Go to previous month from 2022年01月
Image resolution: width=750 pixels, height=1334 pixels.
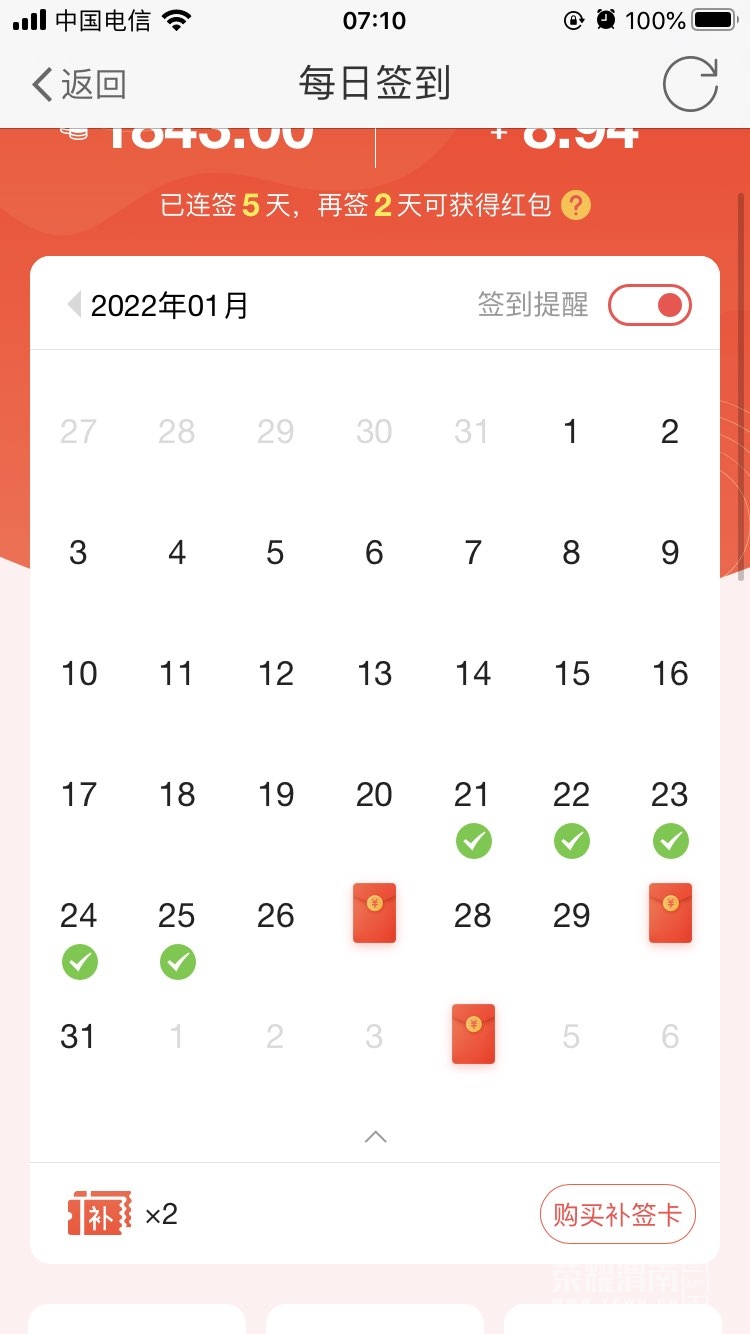click(x=73, y=305)
